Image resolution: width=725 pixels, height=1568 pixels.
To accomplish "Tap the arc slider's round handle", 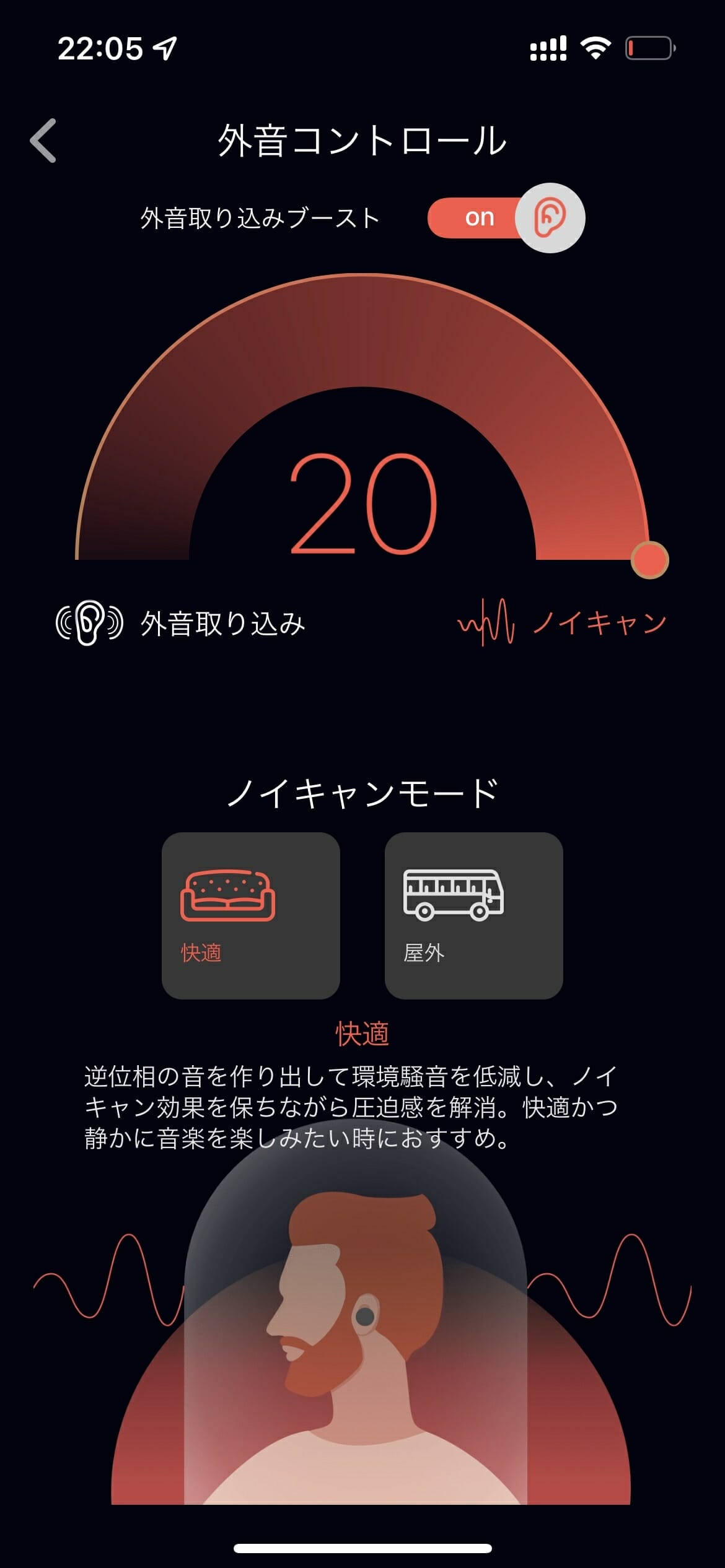I will tap(649, 560).
